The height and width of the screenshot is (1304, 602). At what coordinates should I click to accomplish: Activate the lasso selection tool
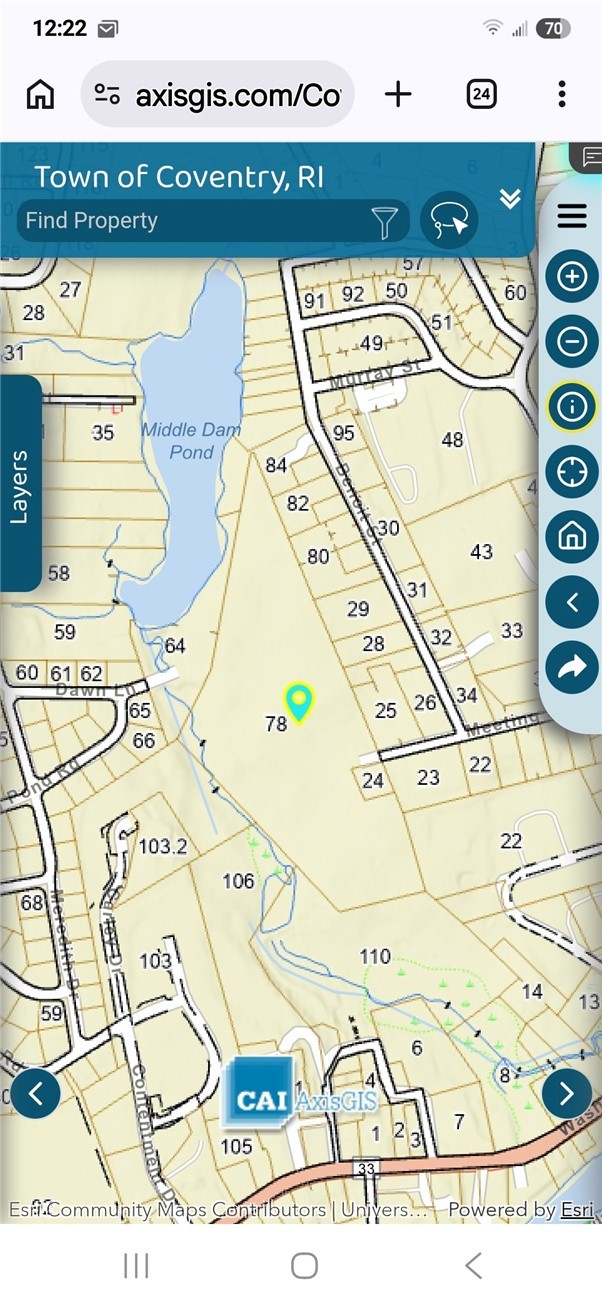(449, 220)
